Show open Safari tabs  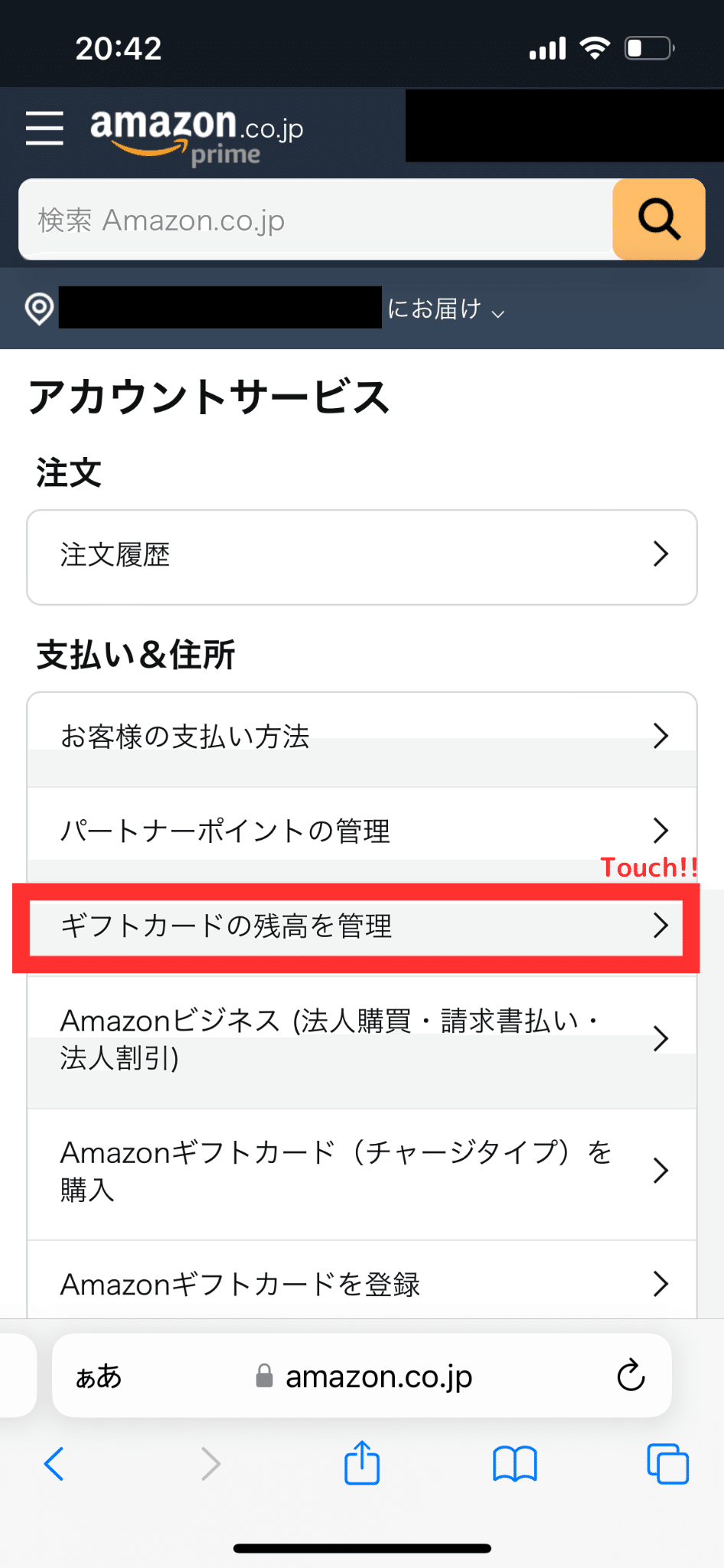(667, 1464)
